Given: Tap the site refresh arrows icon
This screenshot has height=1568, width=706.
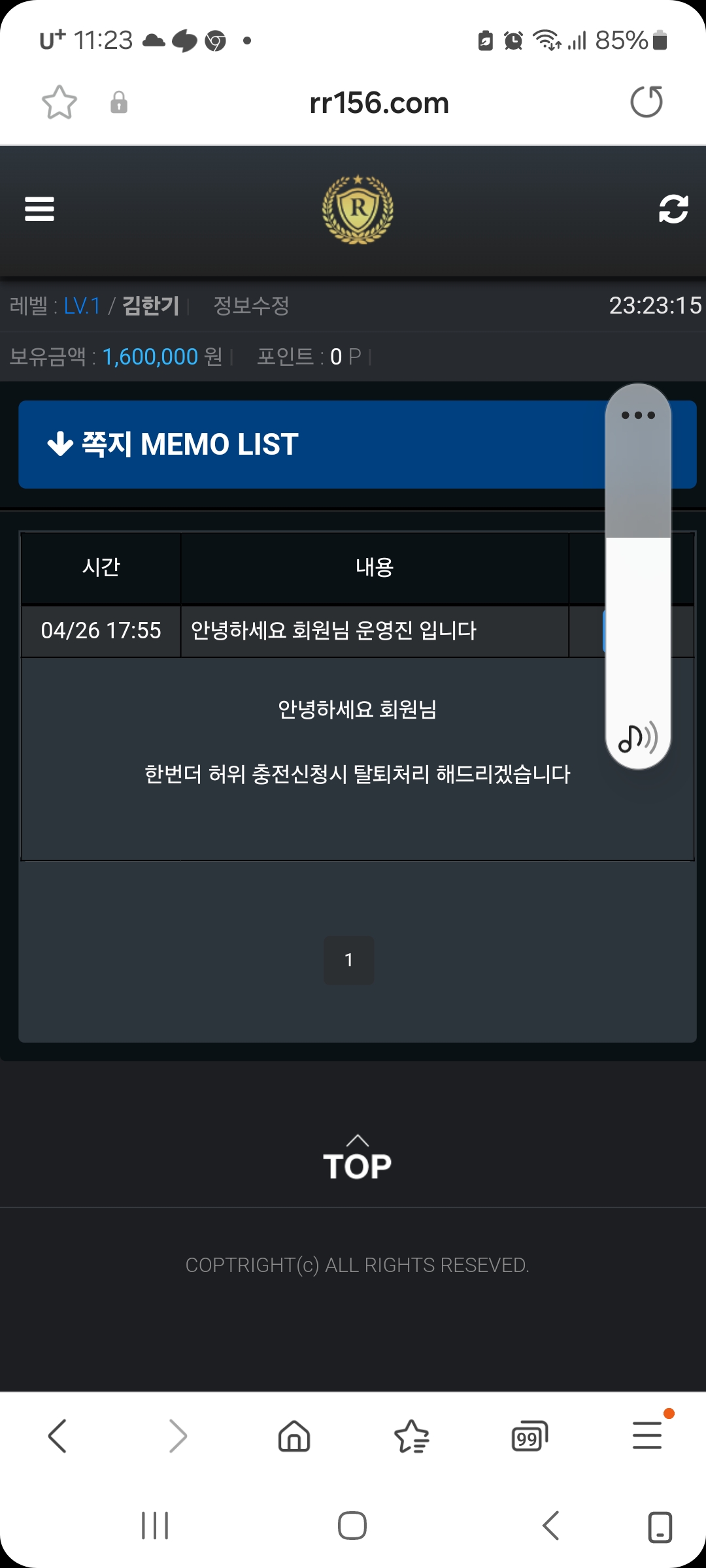Looking at the screenshot, I should pos(673,209).
